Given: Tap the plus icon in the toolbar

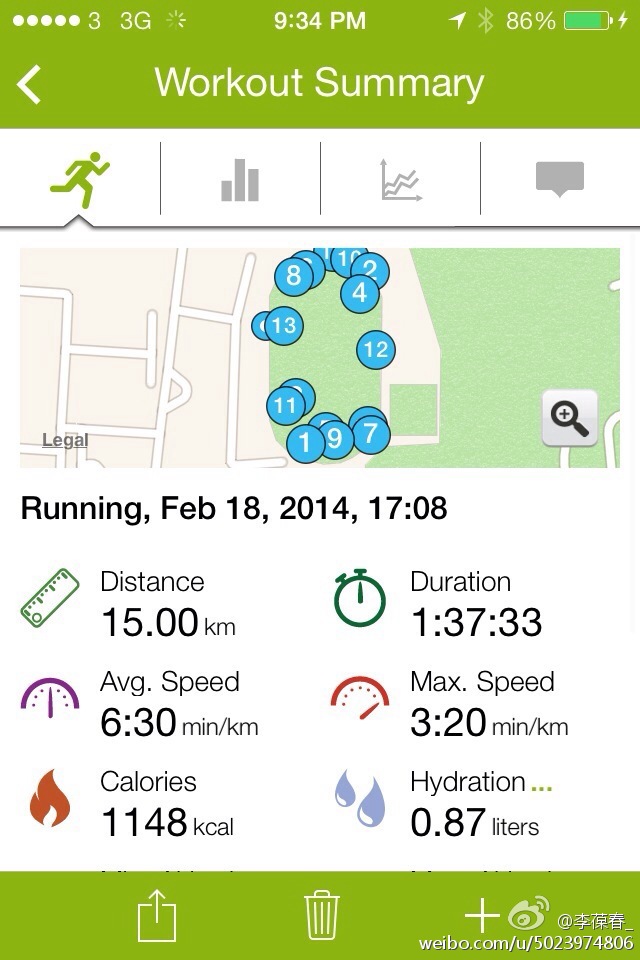Looking at the screenshot, I should [482, 914].
